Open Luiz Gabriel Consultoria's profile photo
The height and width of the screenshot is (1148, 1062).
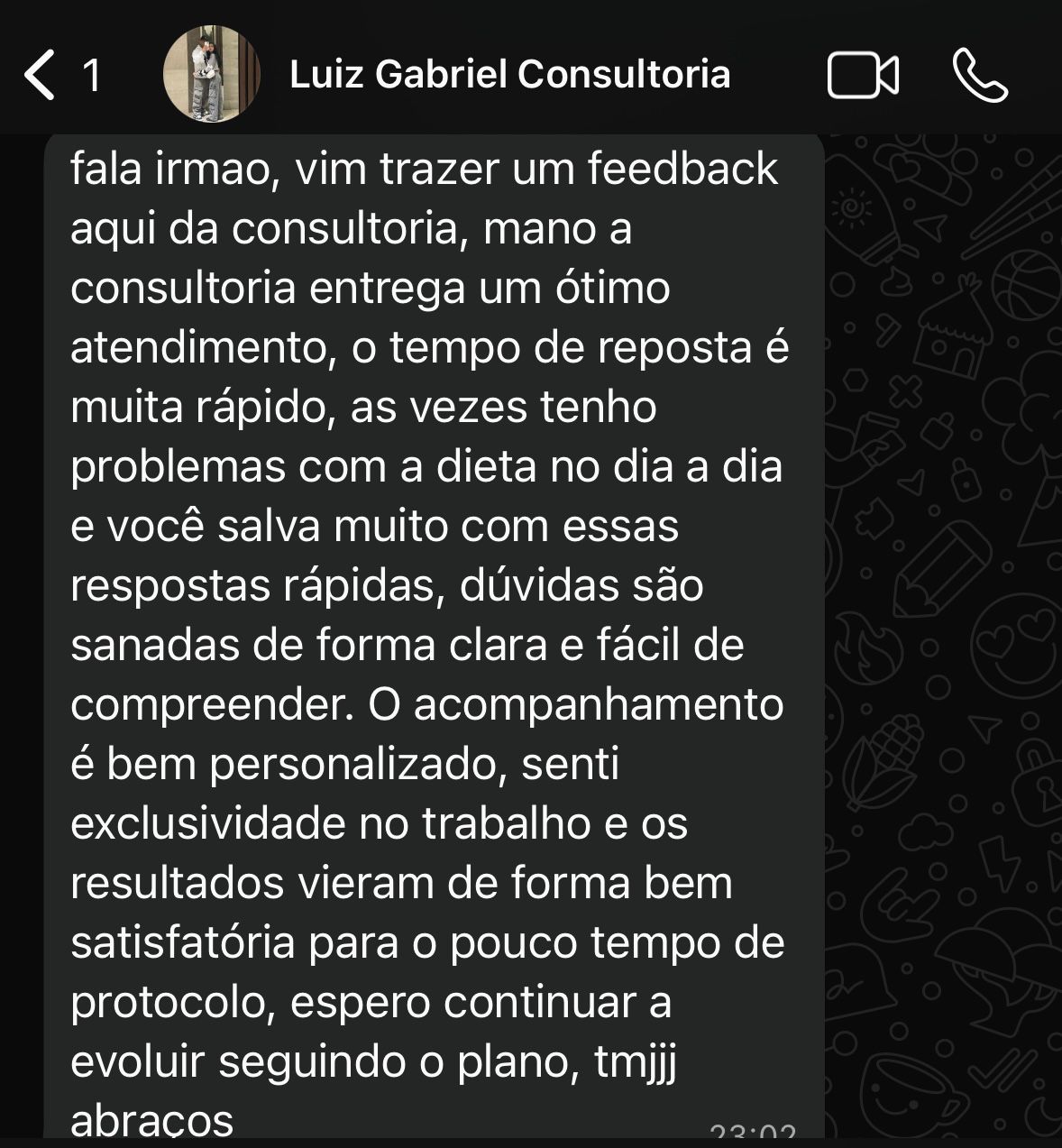tap(211, 74)
